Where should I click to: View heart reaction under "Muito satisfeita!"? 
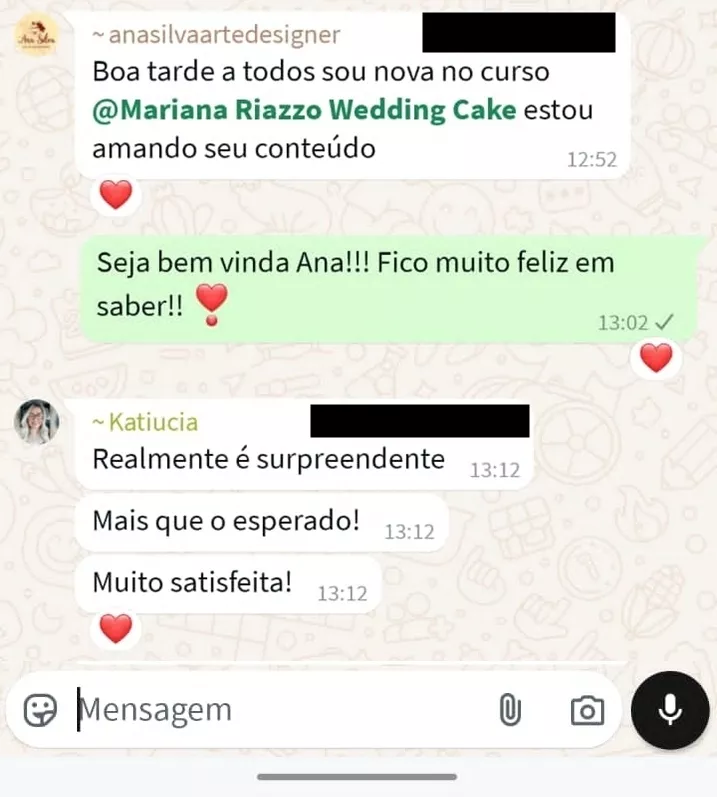click(x=116, y=628)
